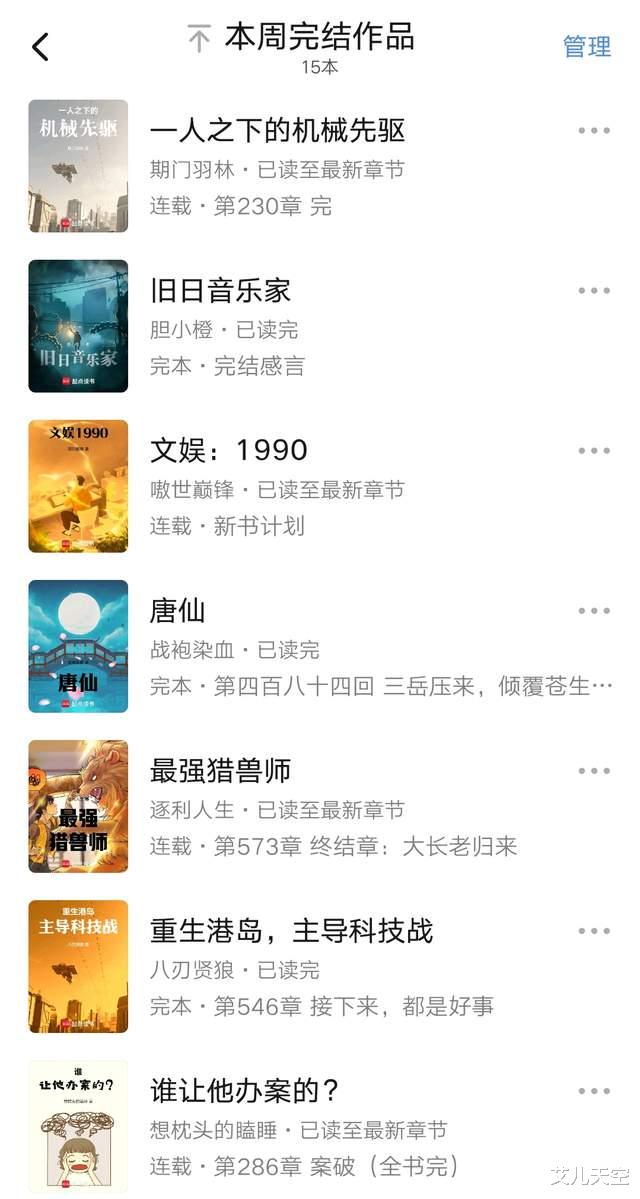Open the book 旧日音乐家
The image size is (640, 1199).
coord(220,291)
